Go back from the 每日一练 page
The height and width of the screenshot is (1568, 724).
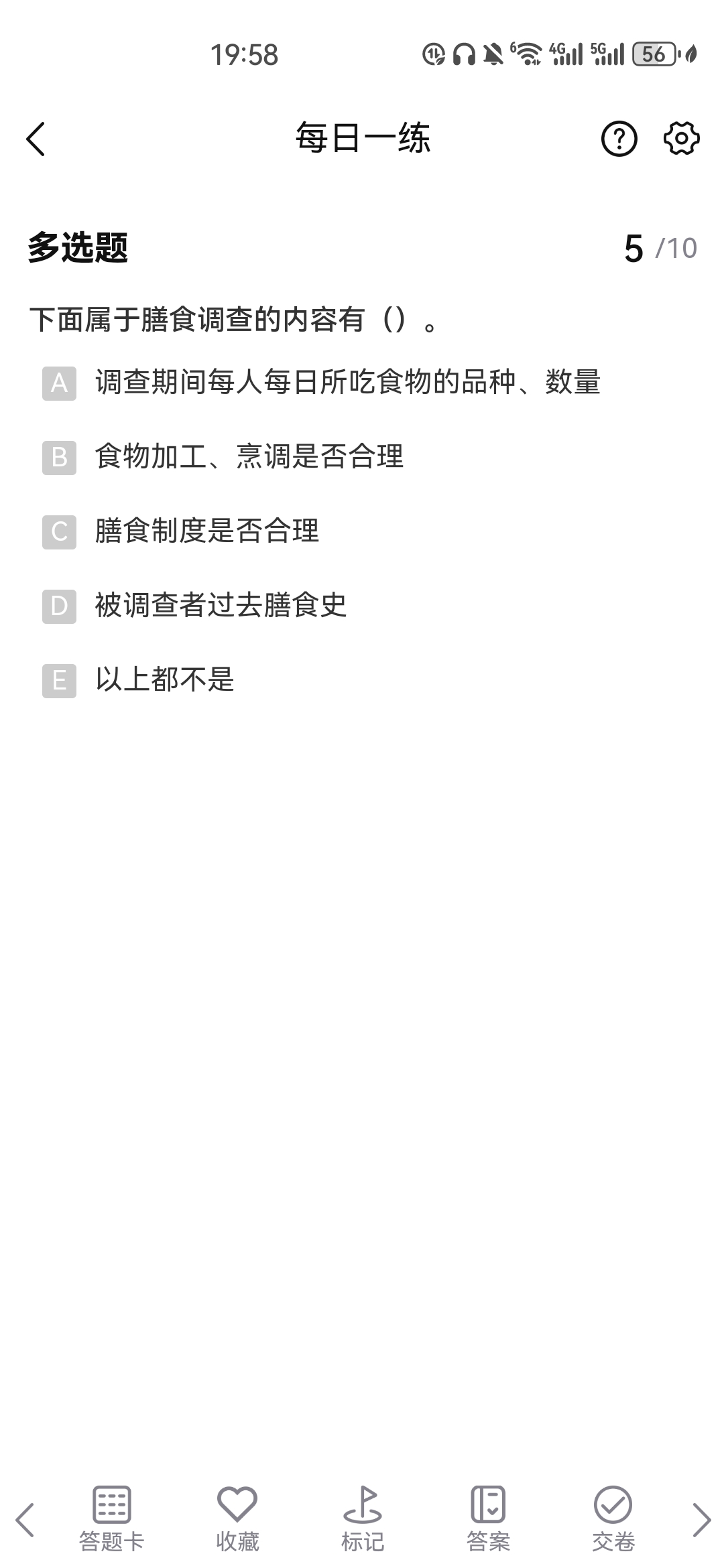tap(36, 139)
